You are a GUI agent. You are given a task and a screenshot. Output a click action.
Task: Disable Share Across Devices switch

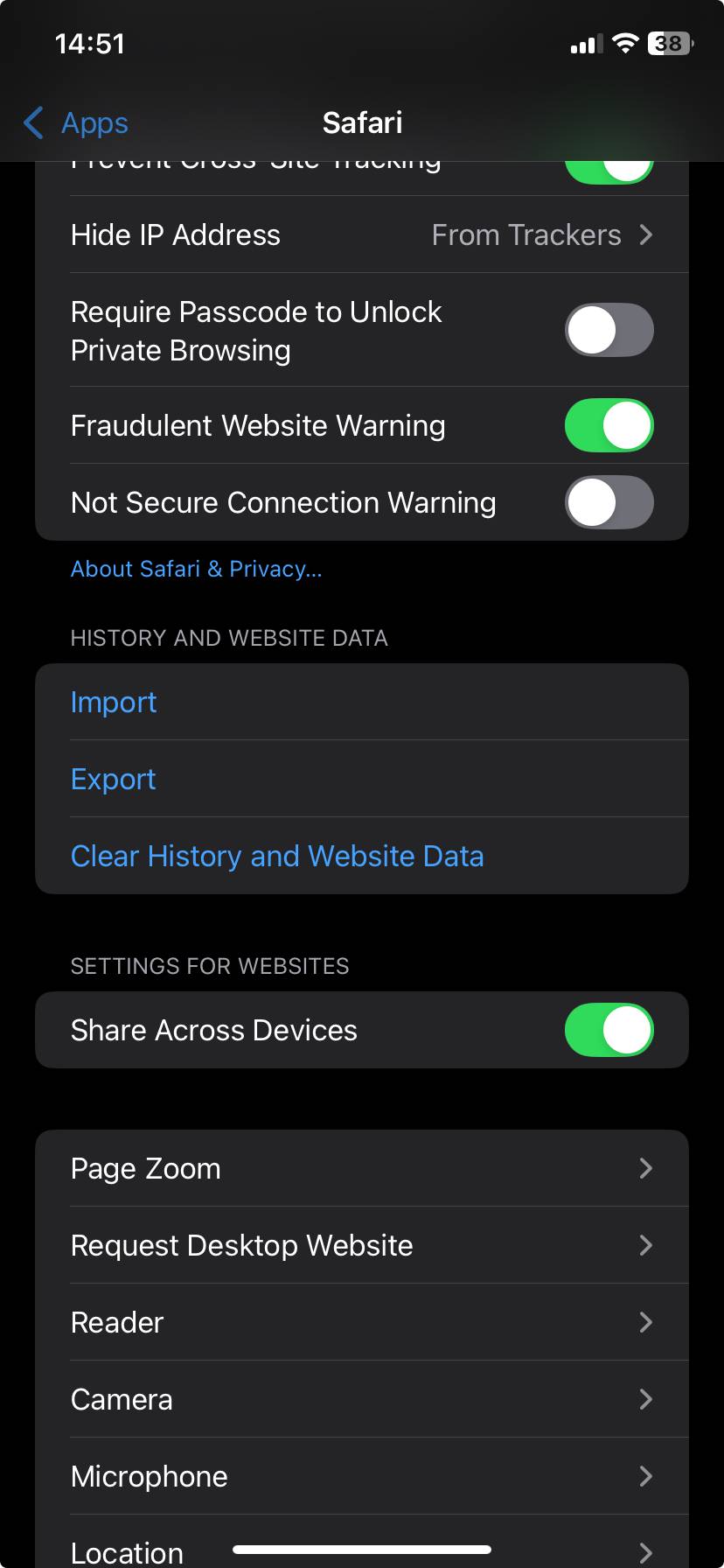[x=609, y=1031]
